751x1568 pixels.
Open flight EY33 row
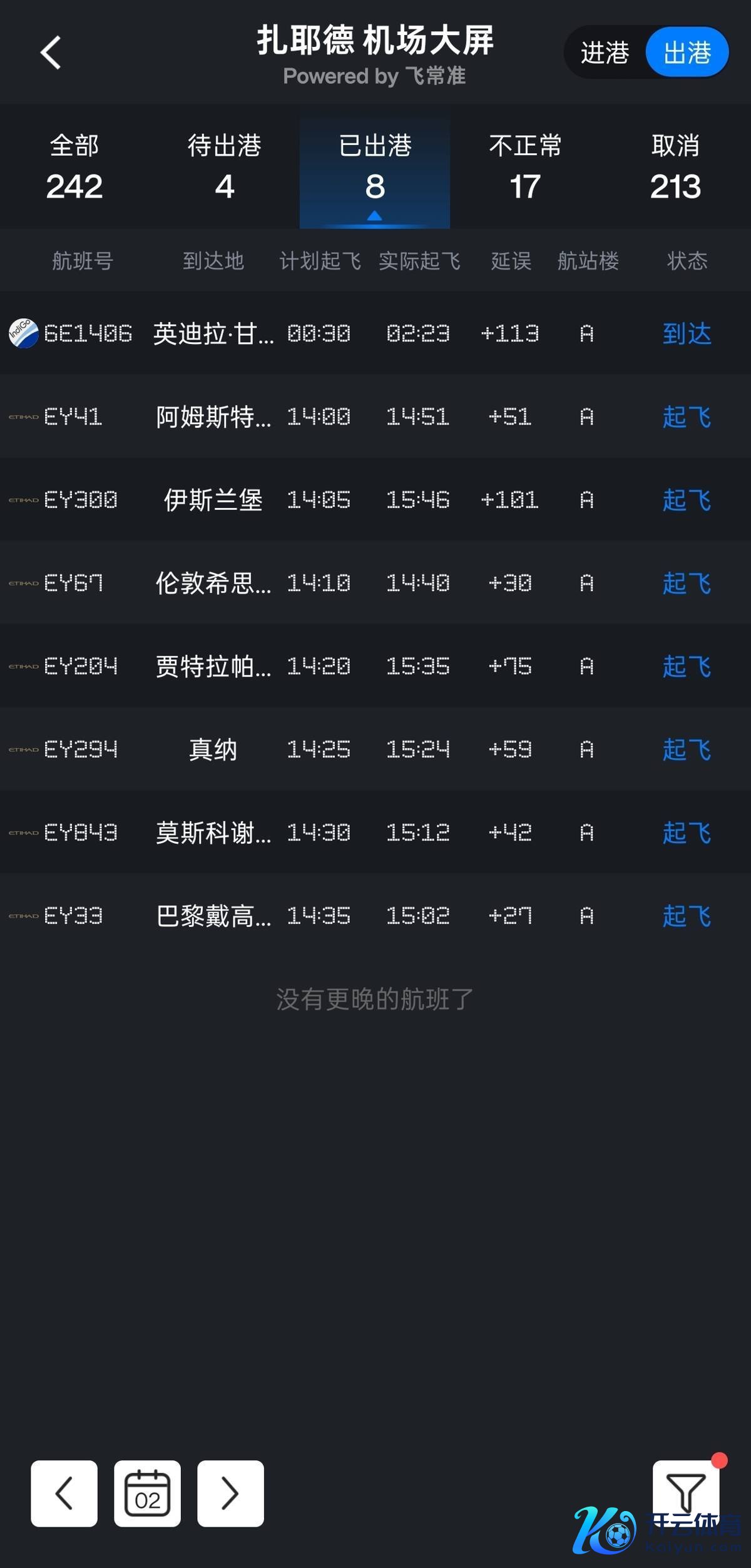click(375, 916)
